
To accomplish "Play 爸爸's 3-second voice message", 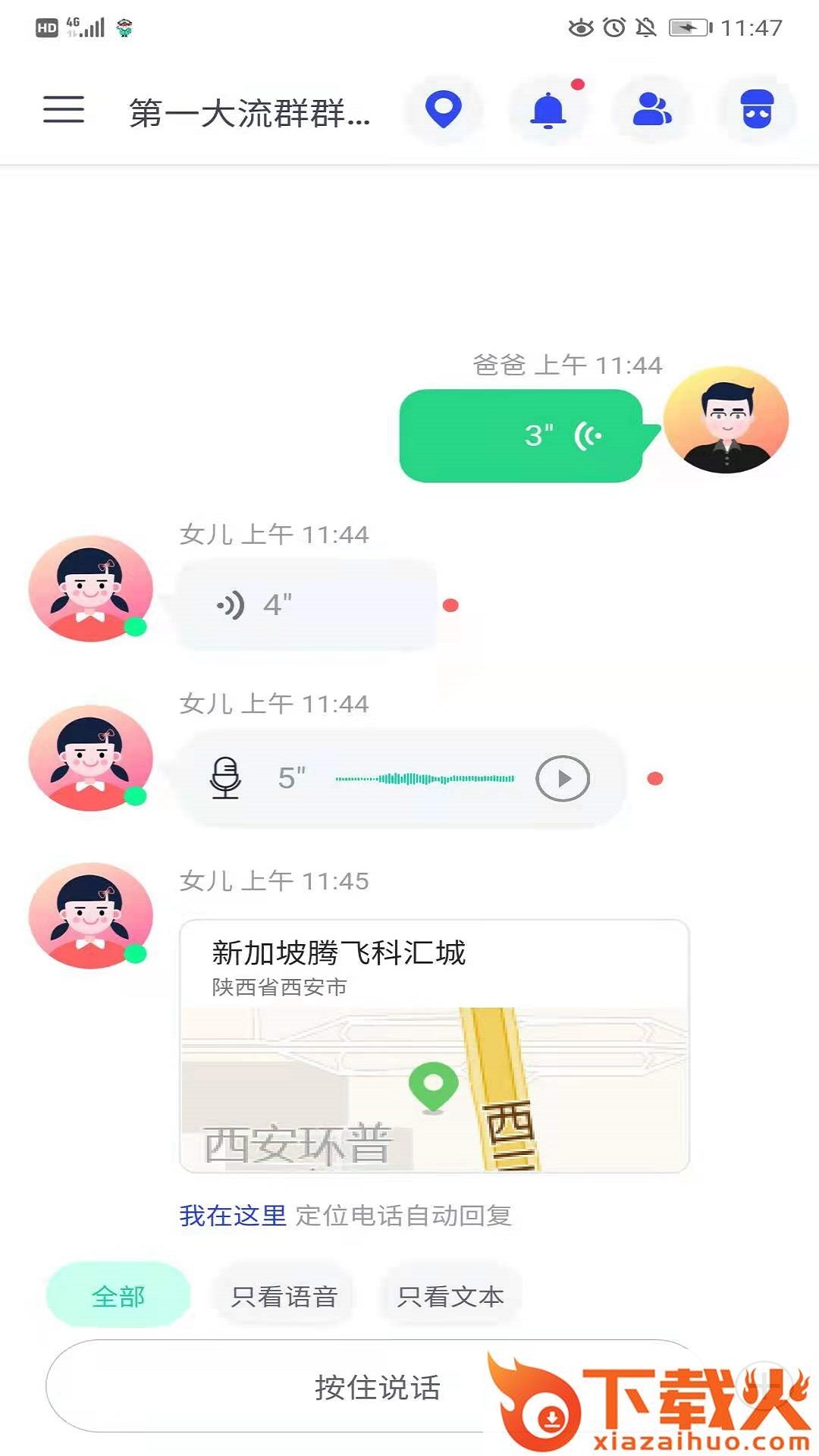I will tap(521, 436).
